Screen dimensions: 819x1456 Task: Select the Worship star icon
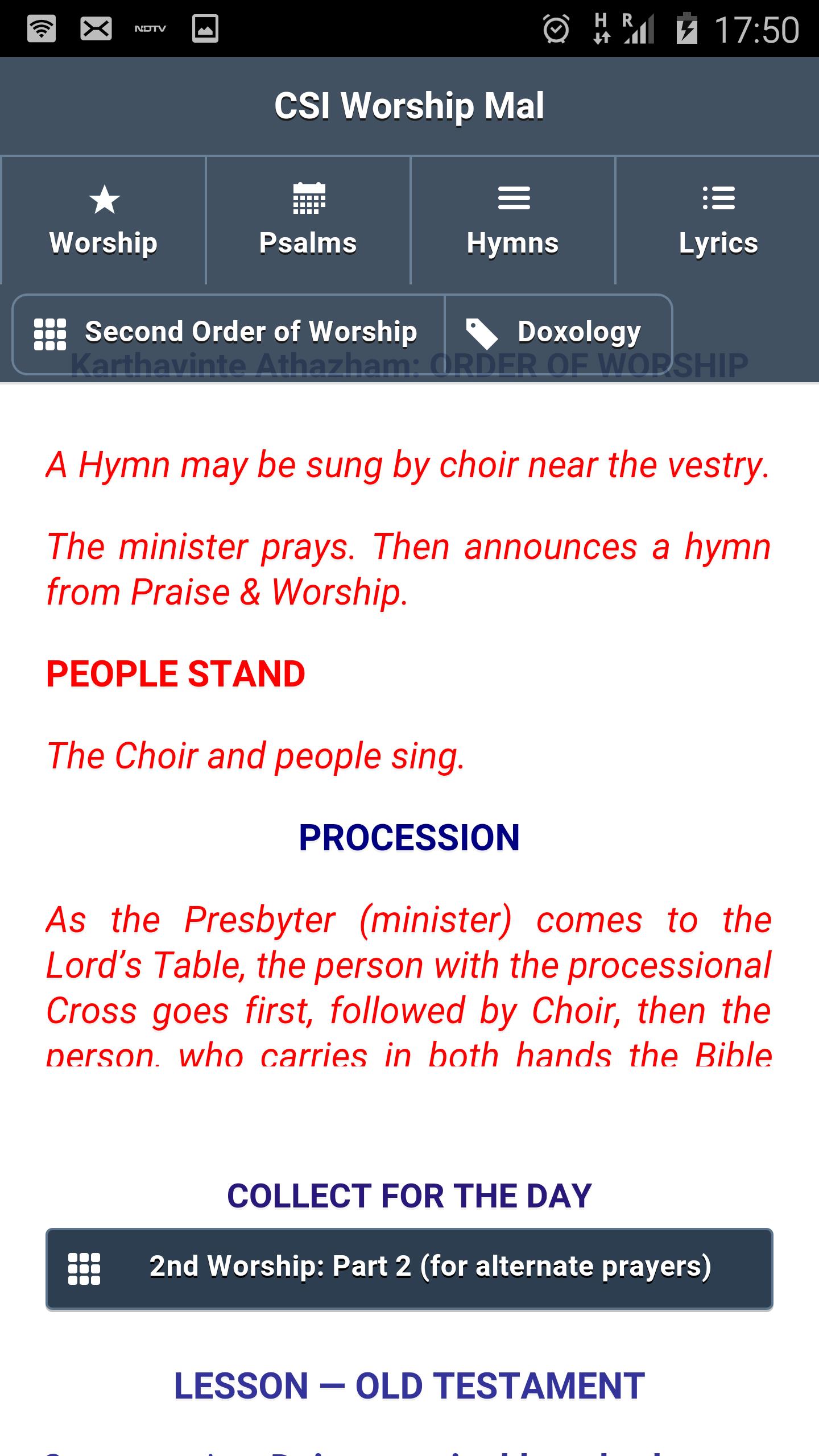[104, 200]
